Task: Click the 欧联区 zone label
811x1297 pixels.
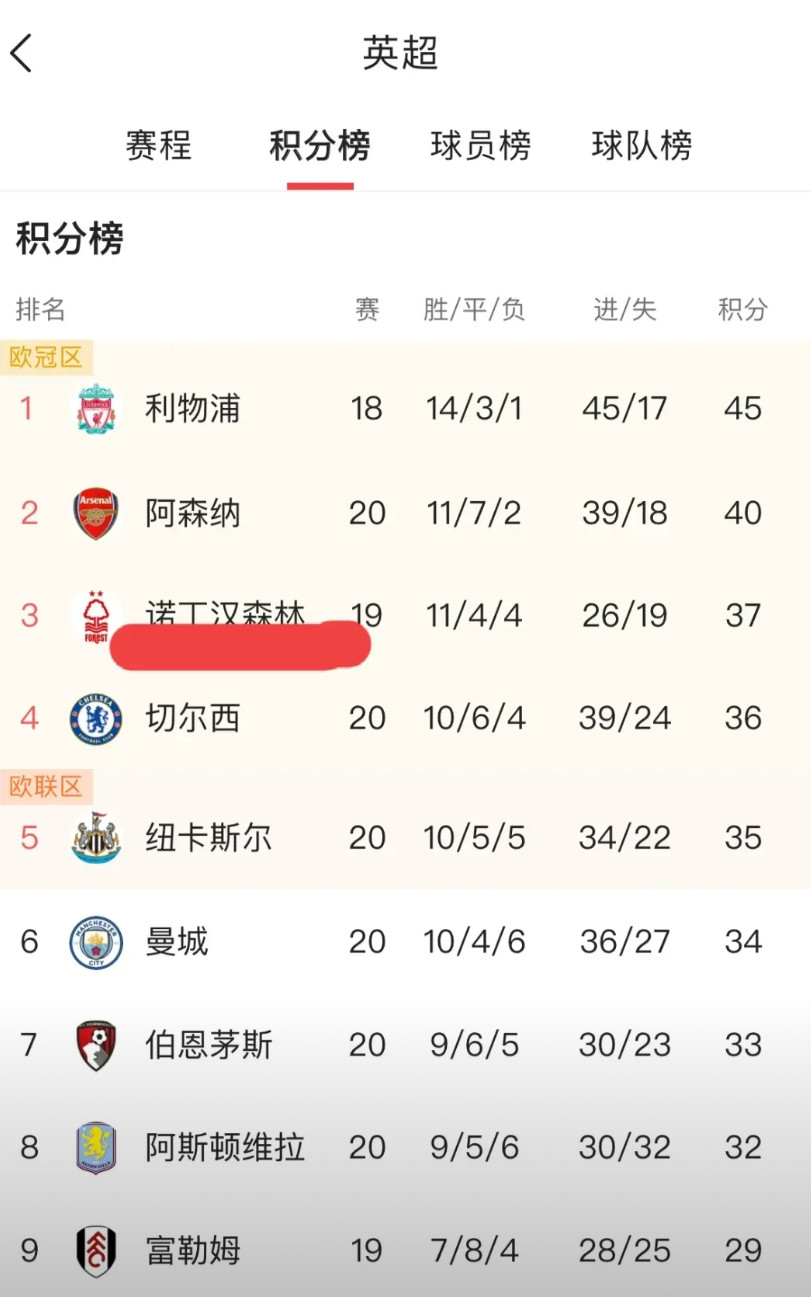Action: [45, 786]
